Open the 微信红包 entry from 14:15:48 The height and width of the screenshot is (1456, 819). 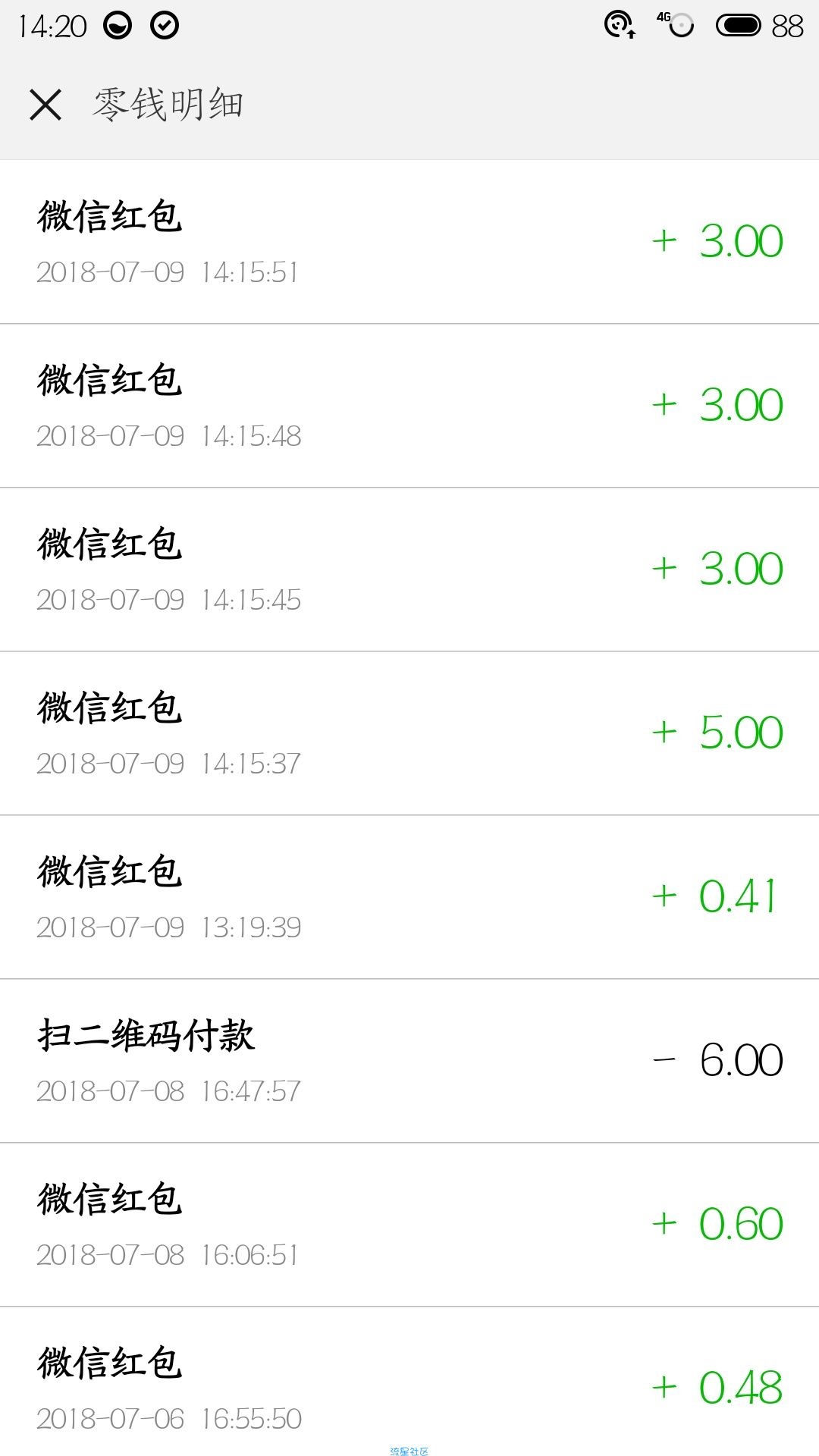(x=409, y=406)
